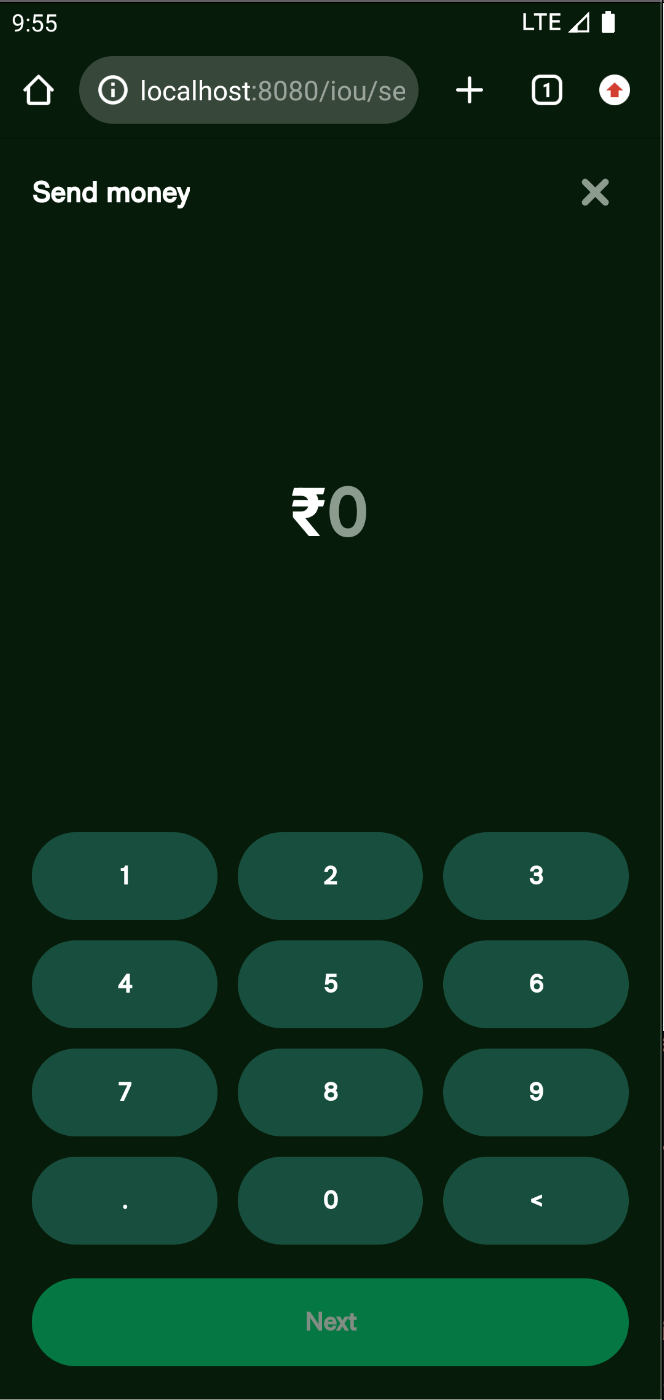This screenshot has width=664, height=1400.
Task: Tap the localhost address bar
Action: tap(248, 91)
